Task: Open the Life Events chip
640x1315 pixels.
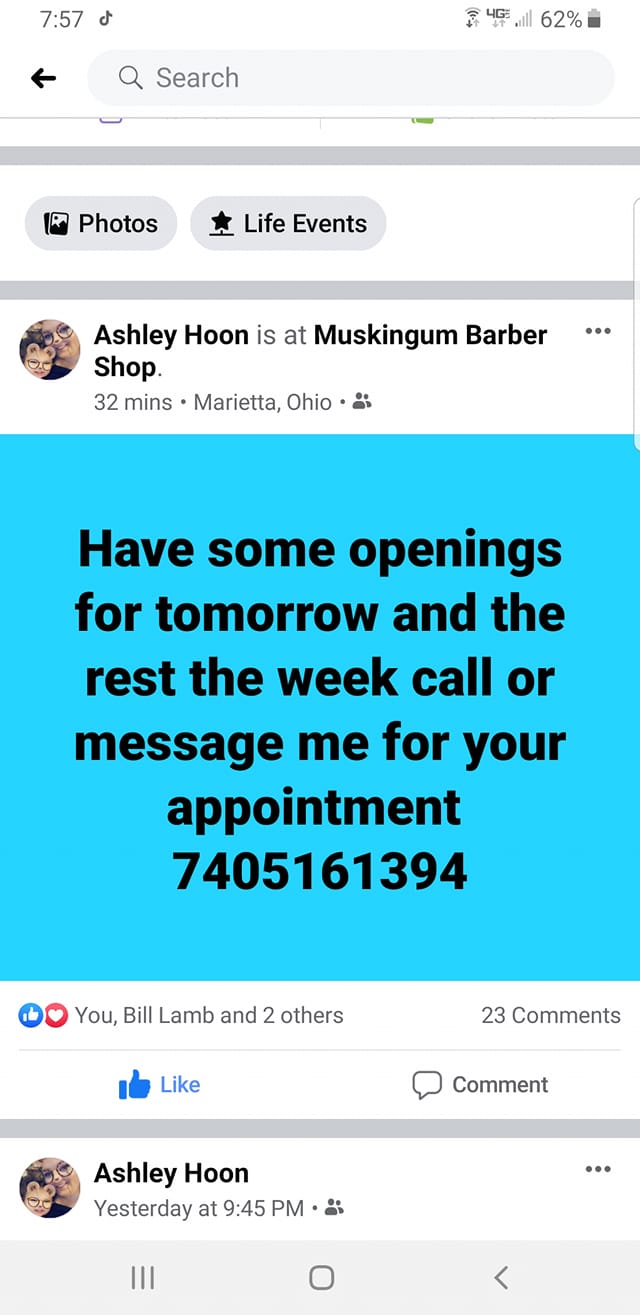Action: tap(288, 223)
